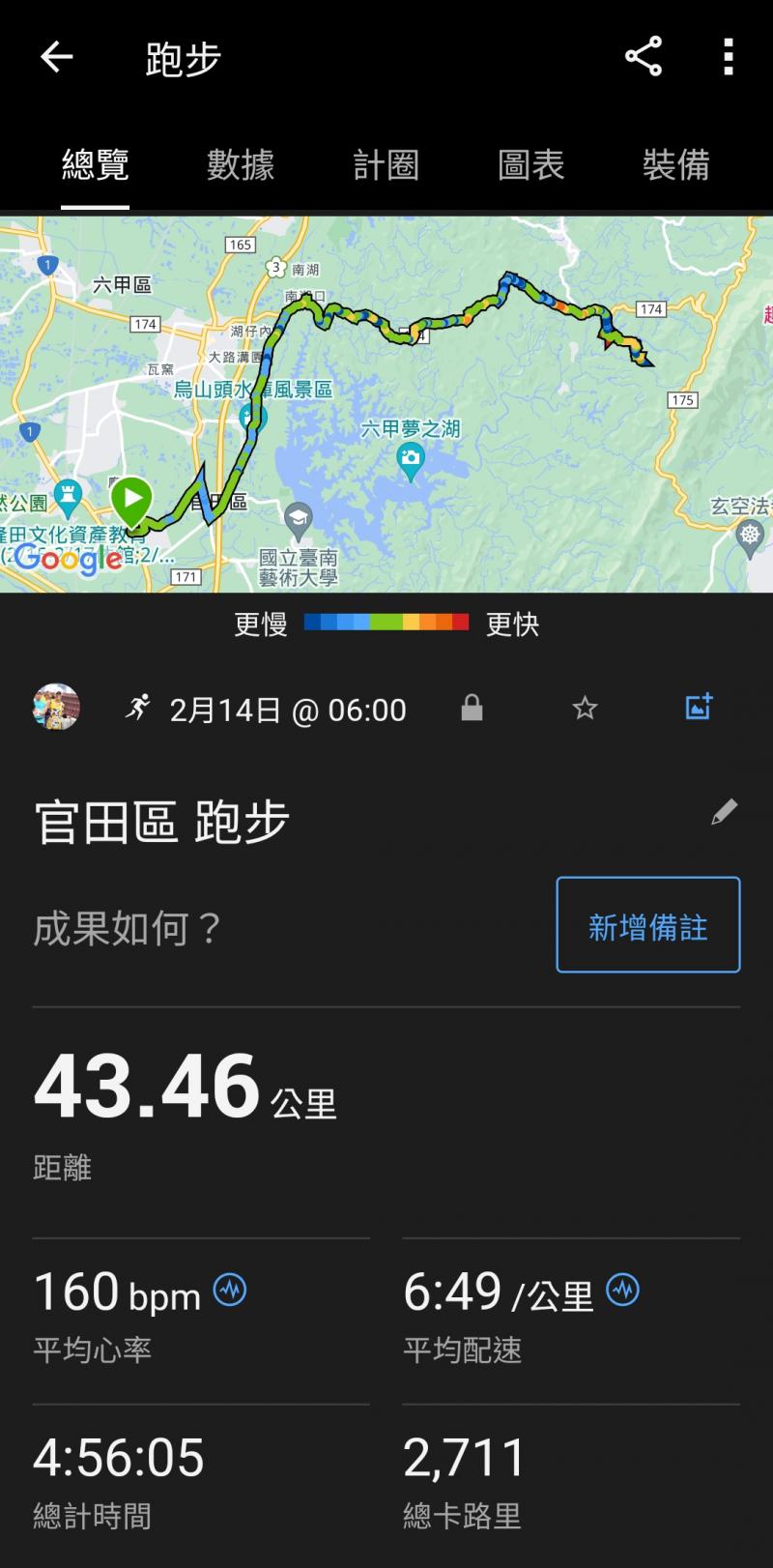Go back using the arrow icon
This screenshot has height=1568, width=773.
point(56,58)
